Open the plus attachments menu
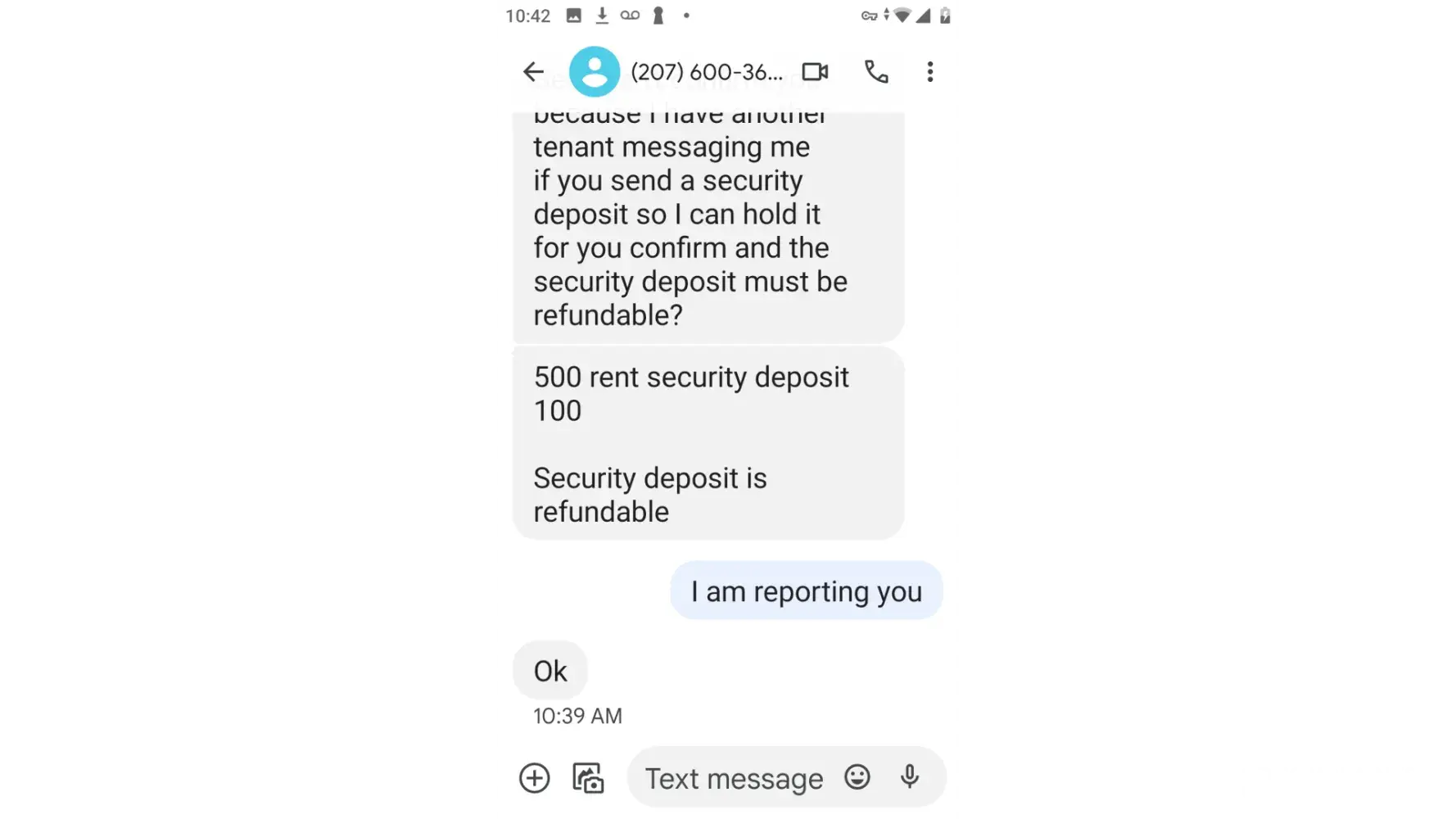This screenshot has width=1456, height=819. click(x=535, y=778)
